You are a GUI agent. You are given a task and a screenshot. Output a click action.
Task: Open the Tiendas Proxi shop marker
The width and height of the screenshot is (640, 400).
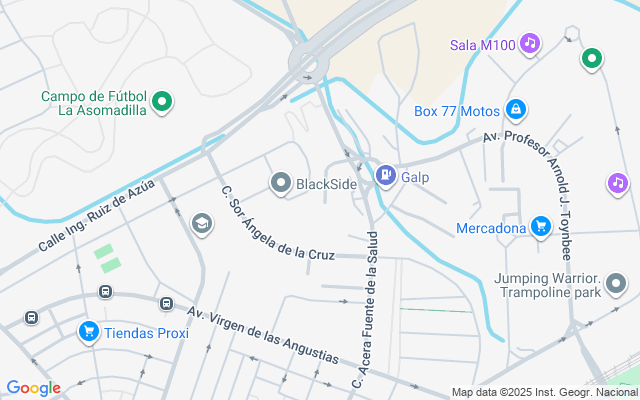click(x=89, y=332)
